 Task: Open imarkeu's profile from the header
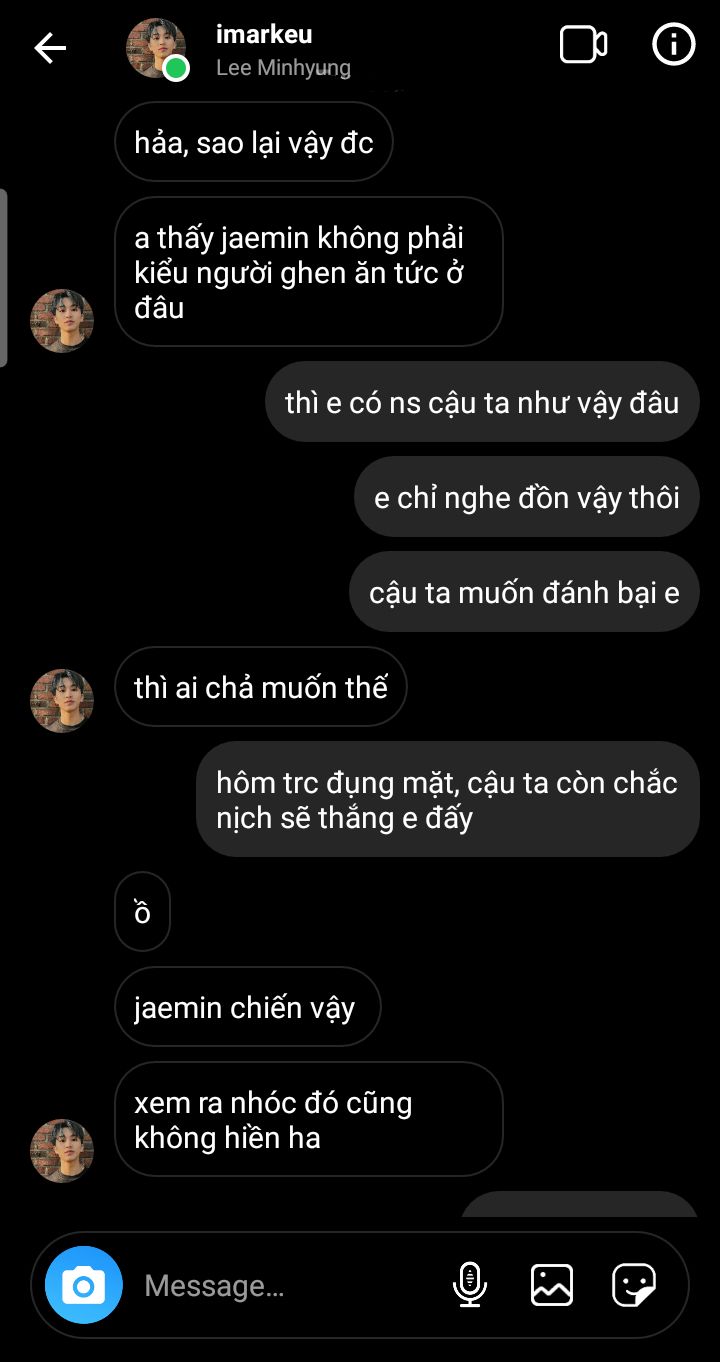264,48
